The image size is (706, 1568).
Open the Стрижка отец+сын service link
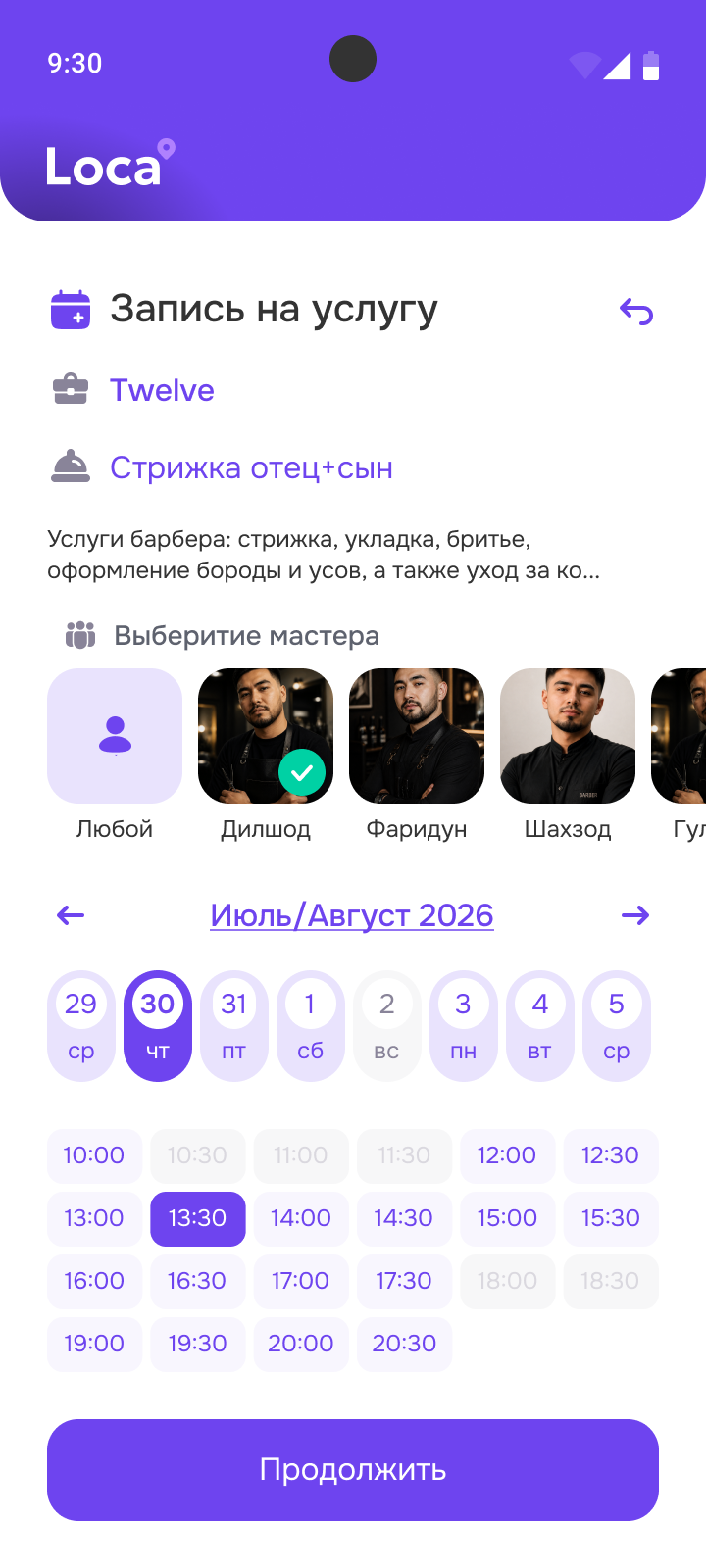point(251,467)
